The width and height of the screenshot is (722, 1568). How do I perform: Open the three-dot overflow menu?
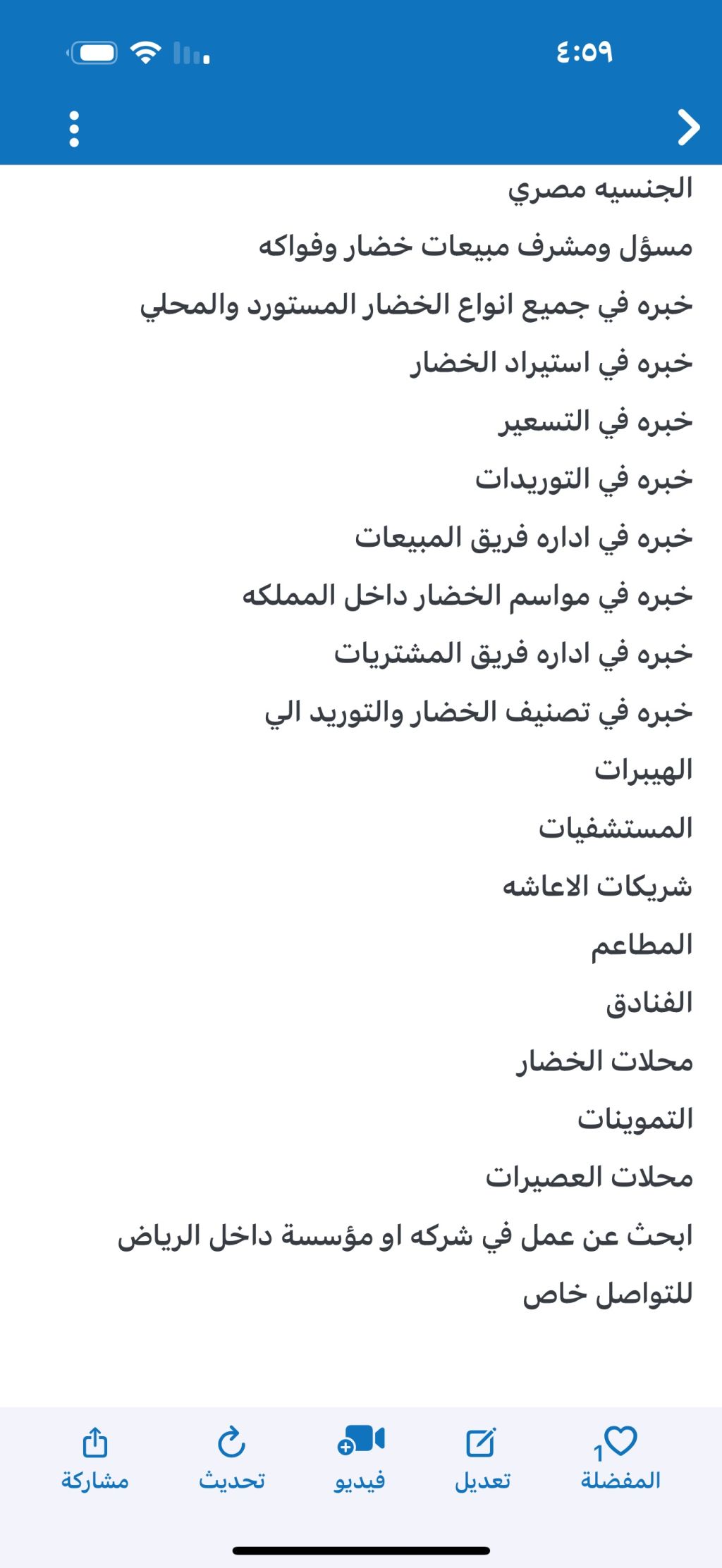click(x=74, y=129)
